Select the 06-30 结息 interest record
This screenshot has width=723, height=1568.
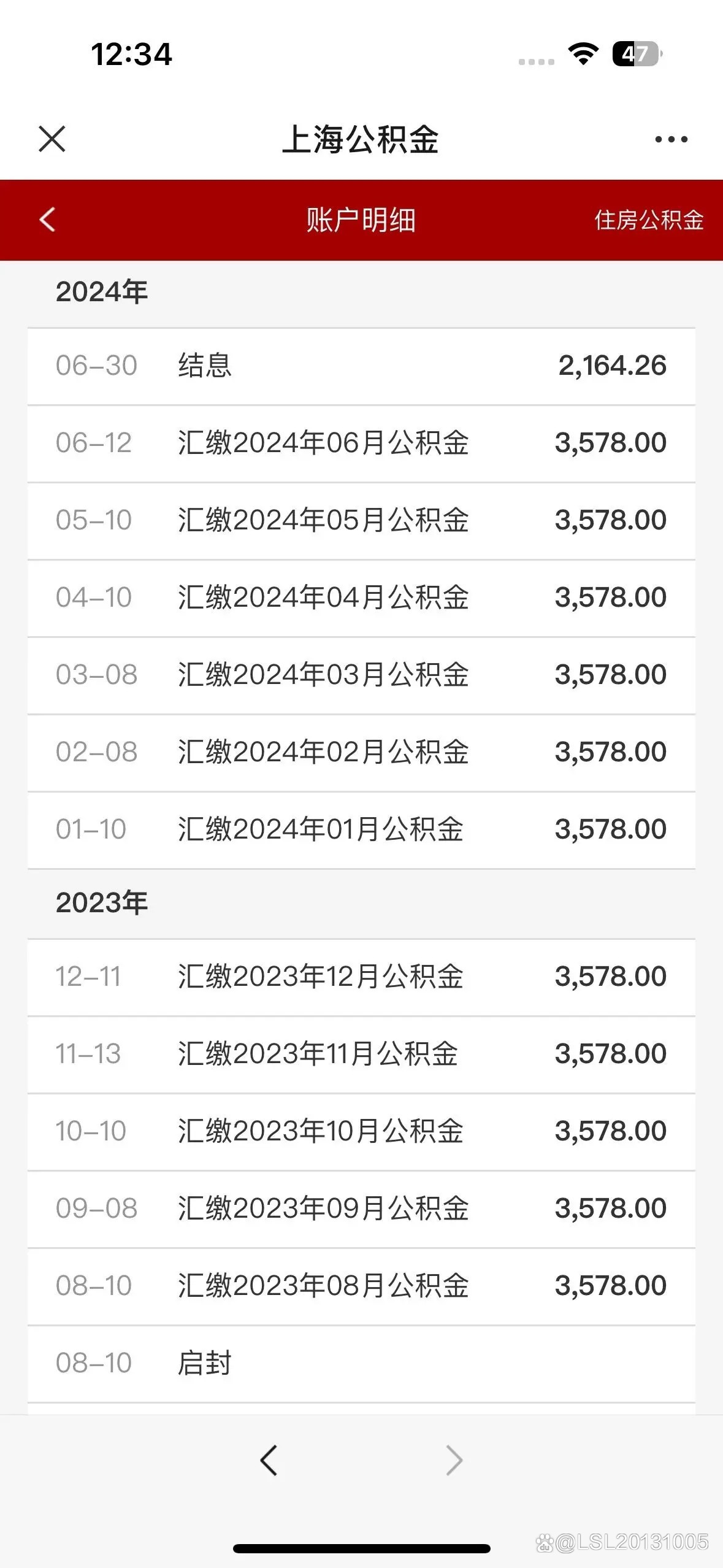click(361, 365)
